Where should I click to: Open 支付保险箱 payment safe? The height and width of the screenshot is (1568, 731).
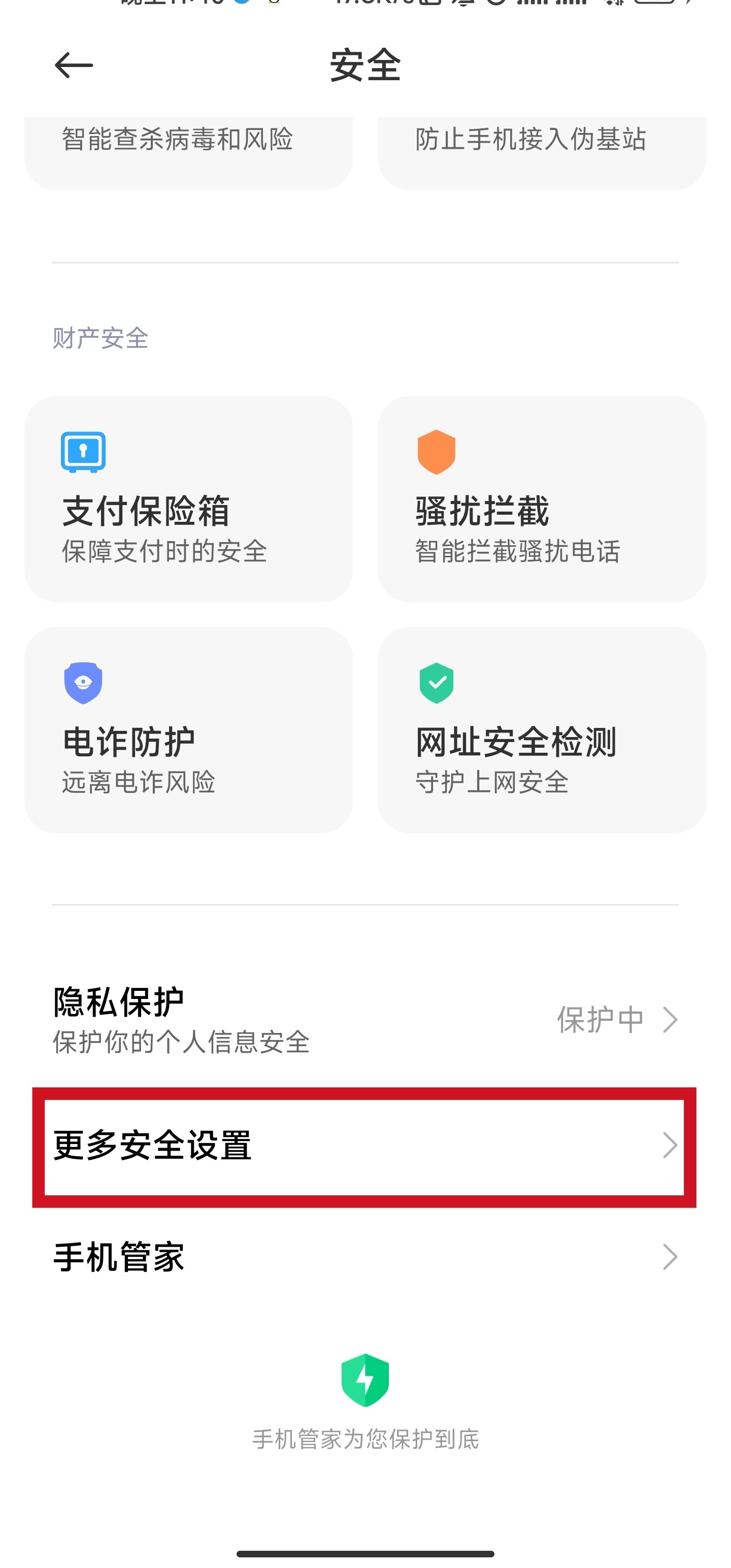coord(189,499)
